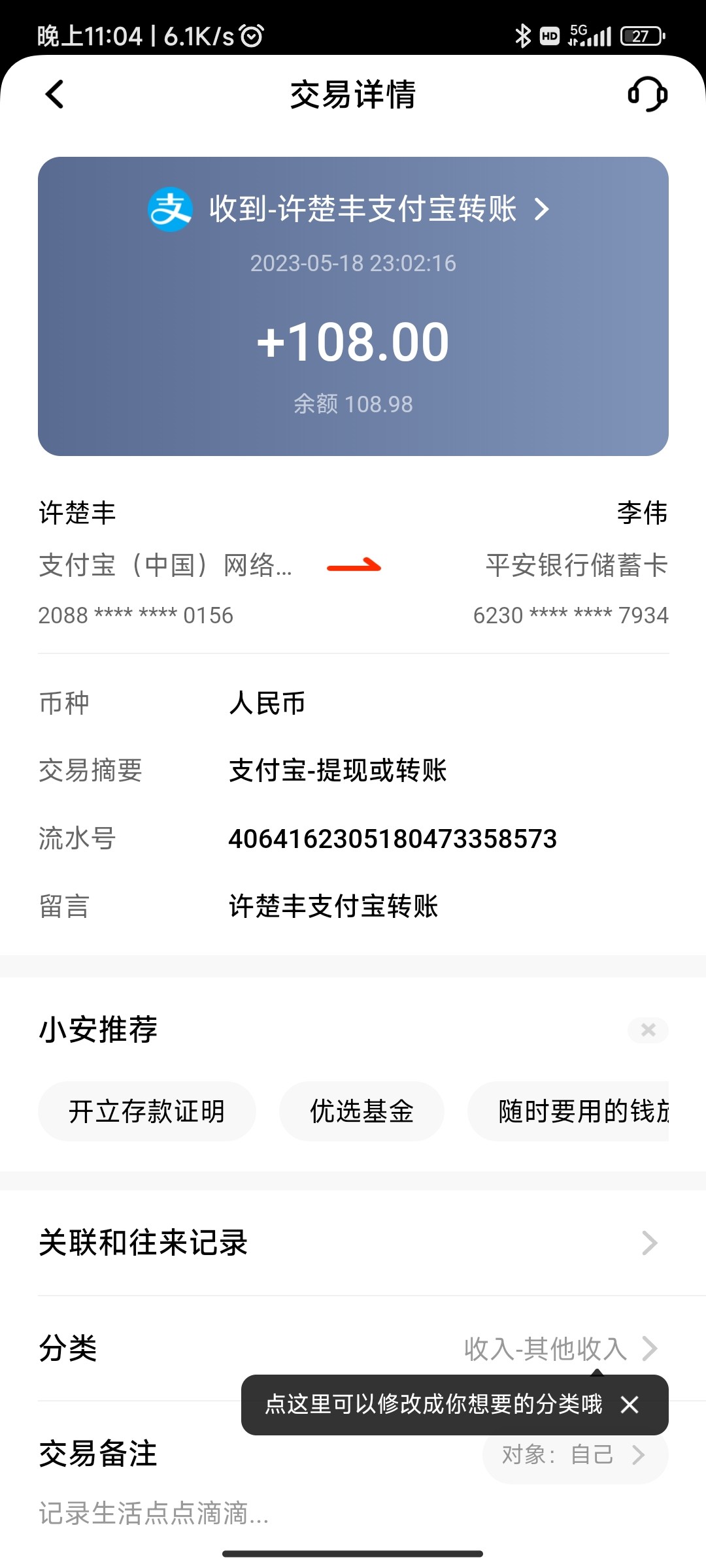Tap the 余额 108.98 balance text

(353, 404)
